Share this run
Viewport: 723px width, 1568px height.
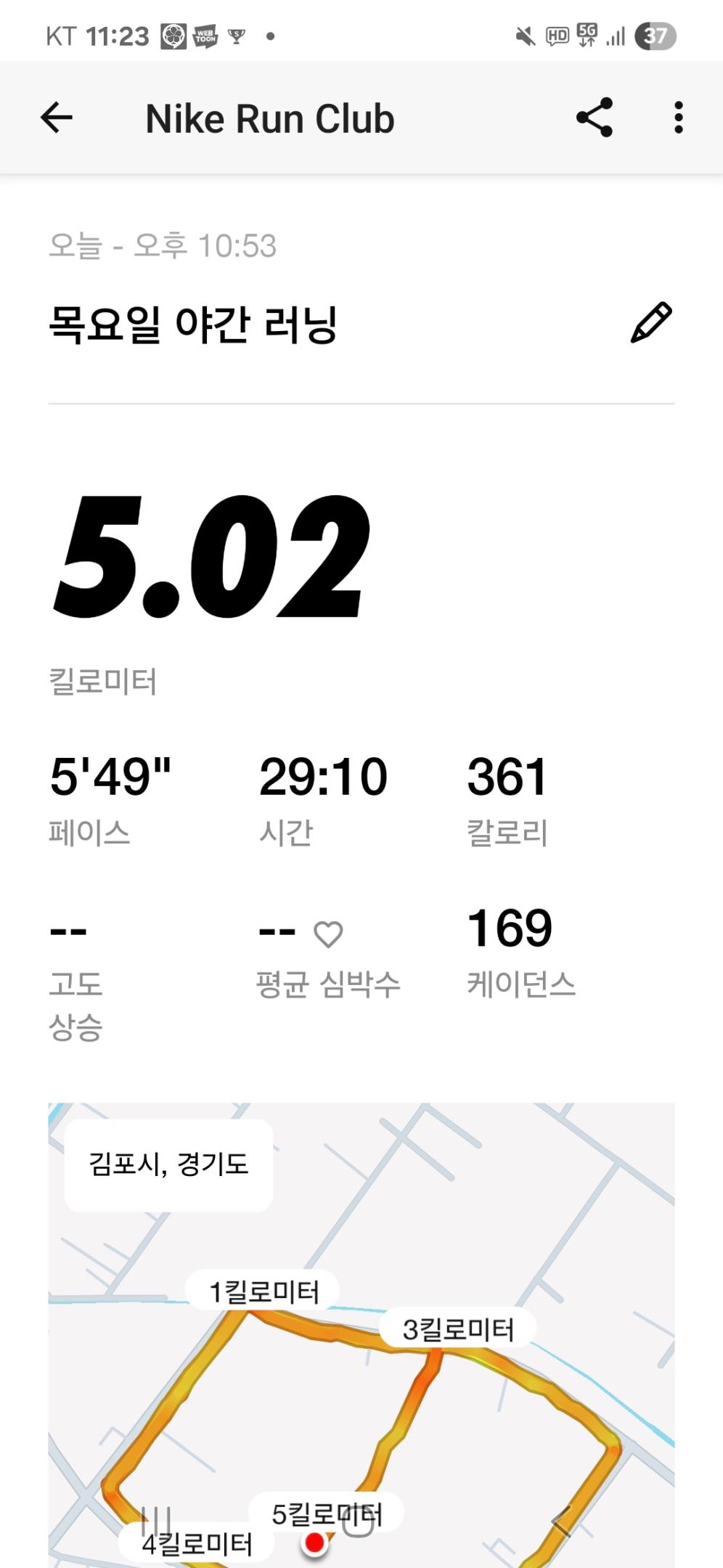click(595, 118)
